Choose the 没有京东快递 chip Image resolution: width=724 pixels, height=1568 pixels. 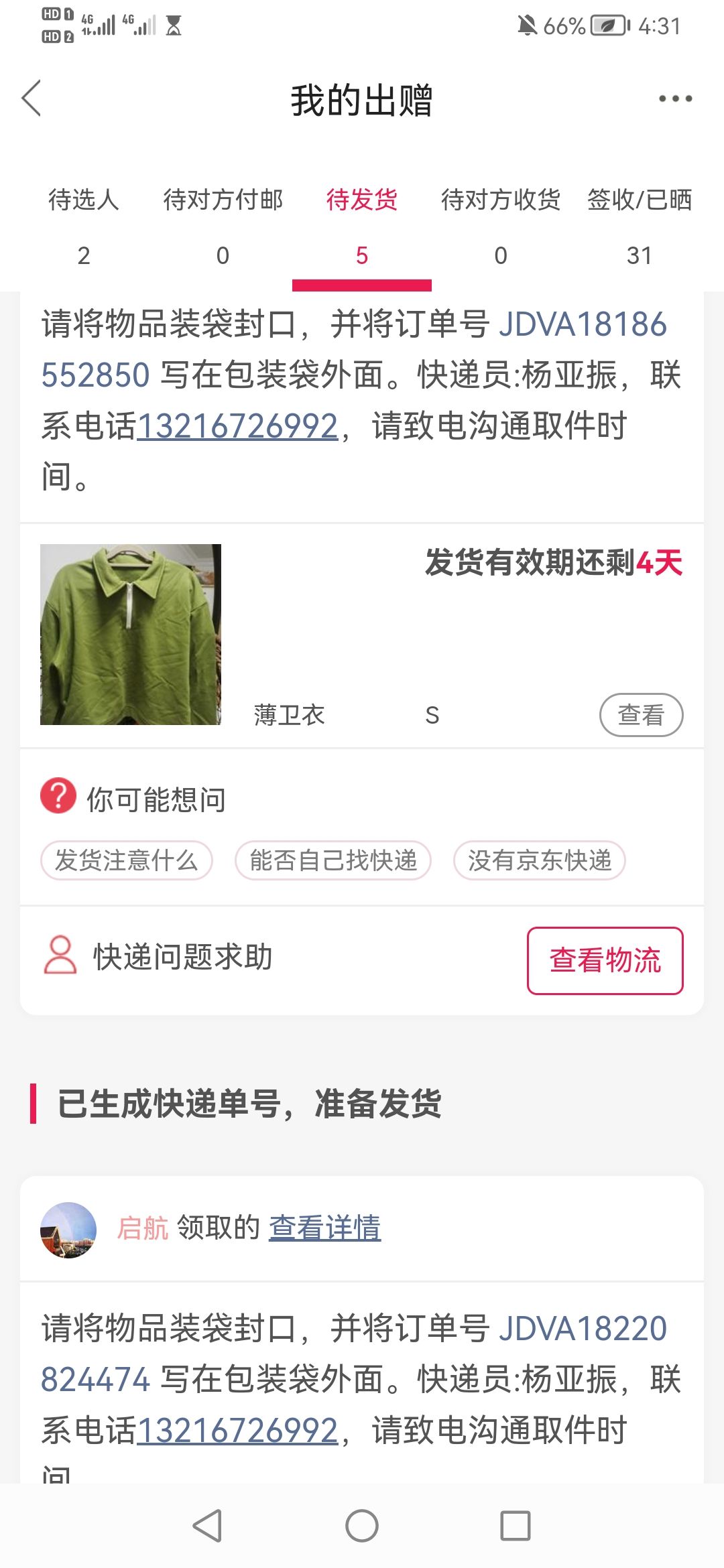coord(540,860)
